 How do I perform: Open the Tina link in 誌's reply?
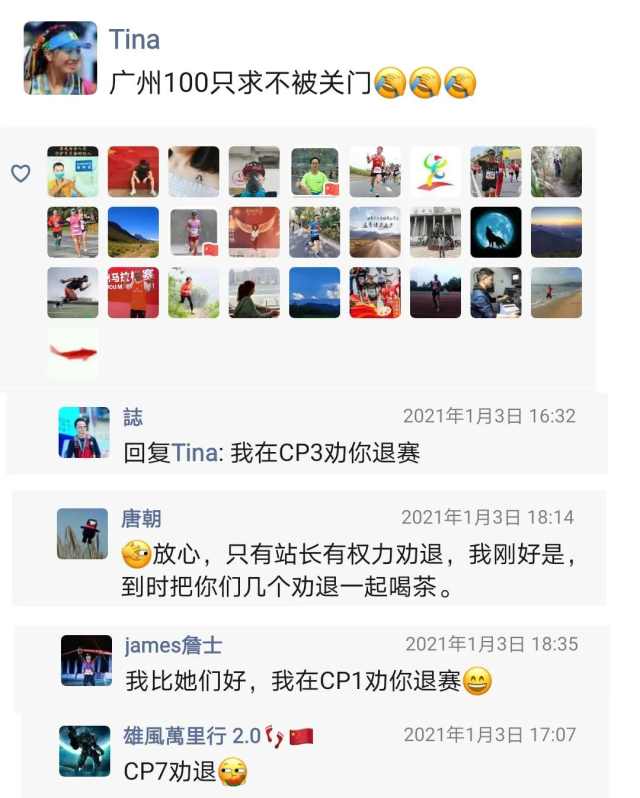(x=194, y=453)
